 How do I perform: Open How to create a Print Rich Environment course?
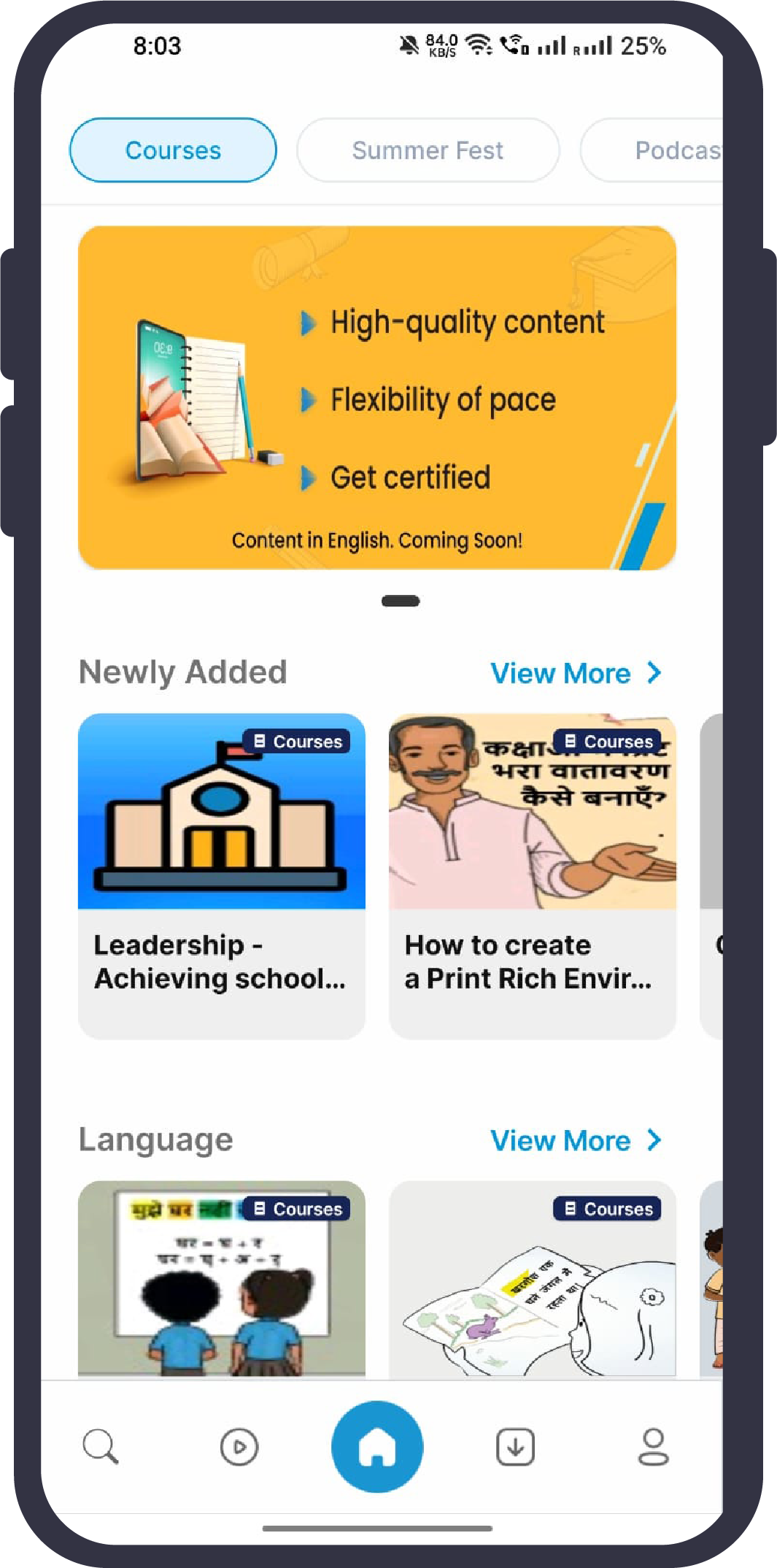tap(533, 876)
